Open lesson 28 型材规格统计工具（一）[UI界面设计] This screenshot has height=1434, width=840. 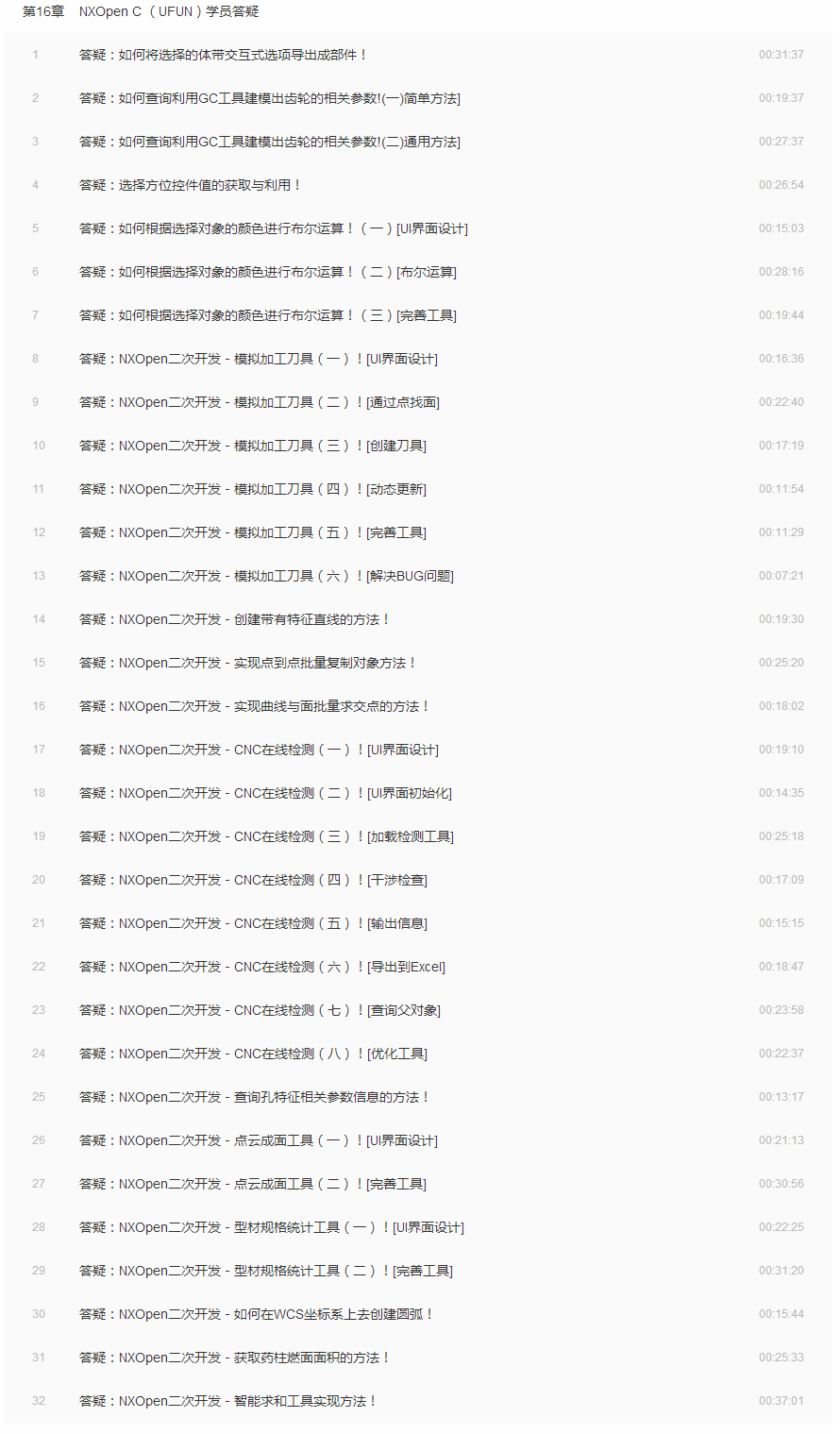tap(271, 1227)
